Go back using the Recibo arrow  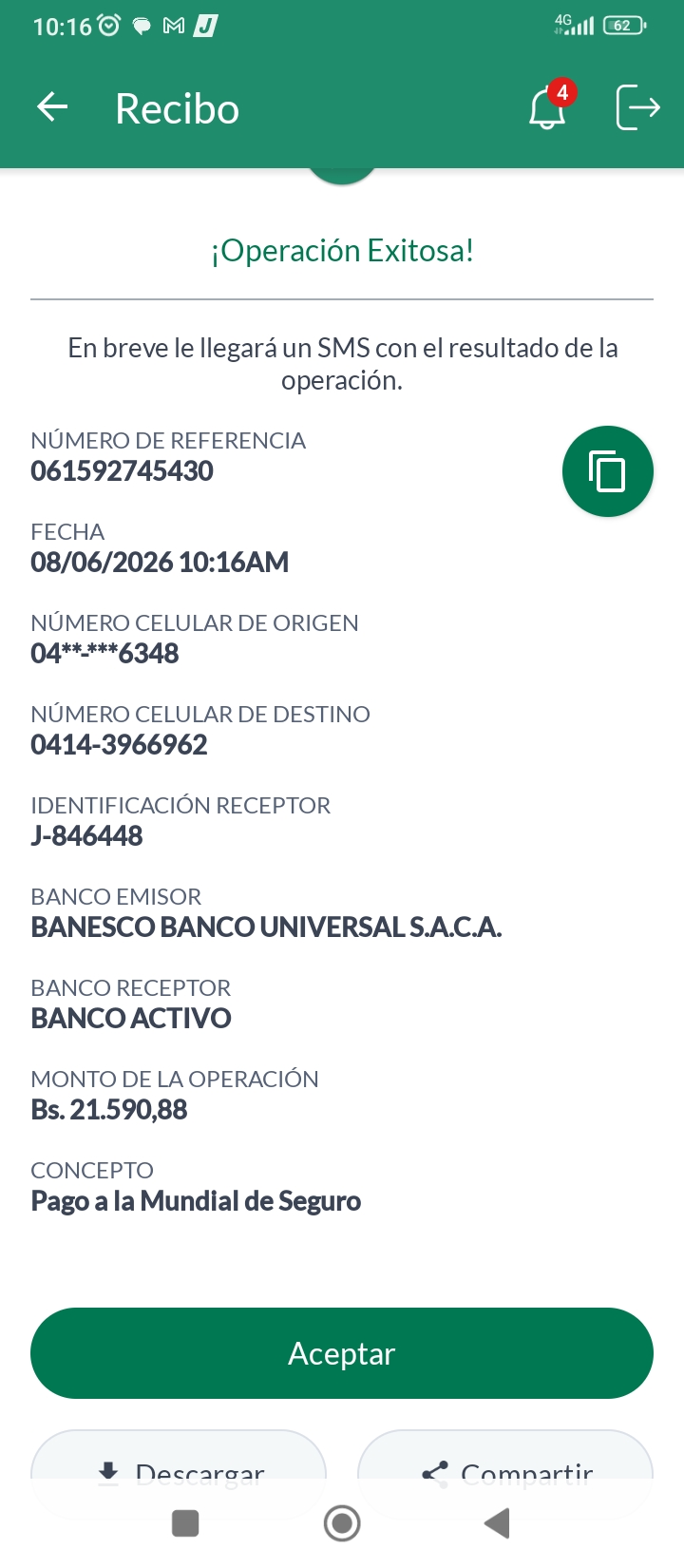(52, 107)
